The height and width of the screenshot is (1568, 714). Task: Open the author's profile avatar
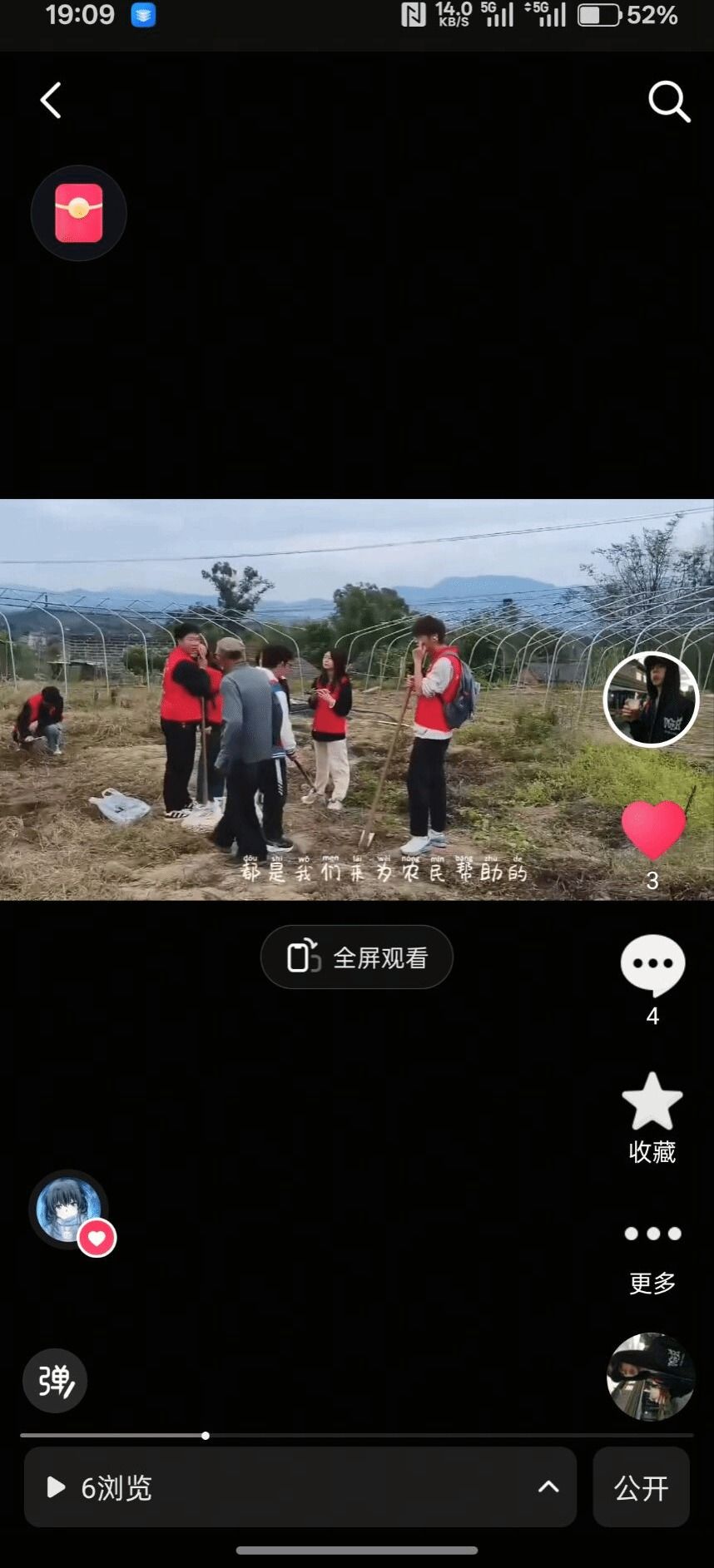[651, 700]
